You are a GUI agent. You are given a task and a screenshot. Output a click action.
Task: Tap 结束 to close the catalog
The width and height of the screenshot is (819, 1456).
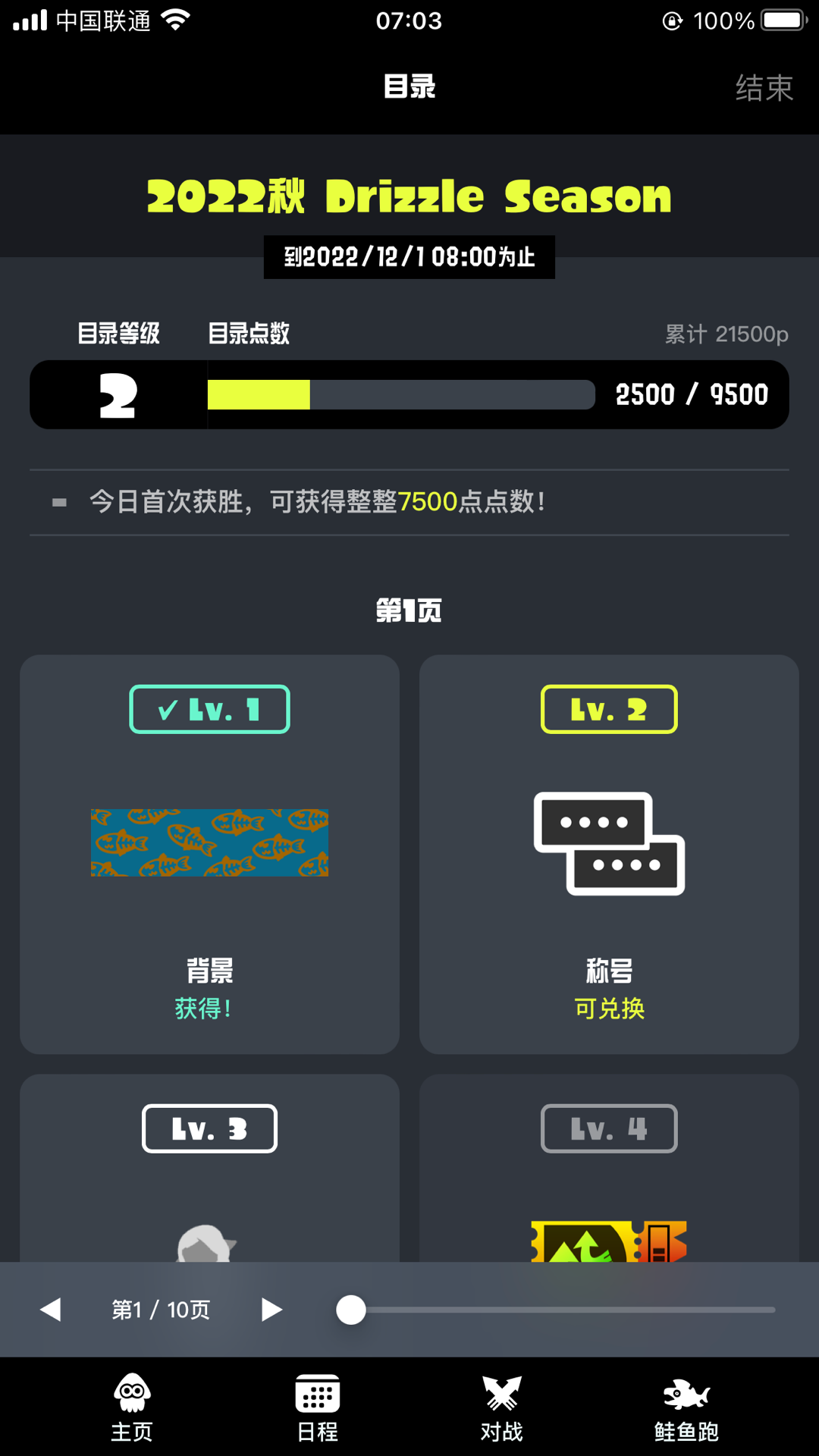point(764,88)
